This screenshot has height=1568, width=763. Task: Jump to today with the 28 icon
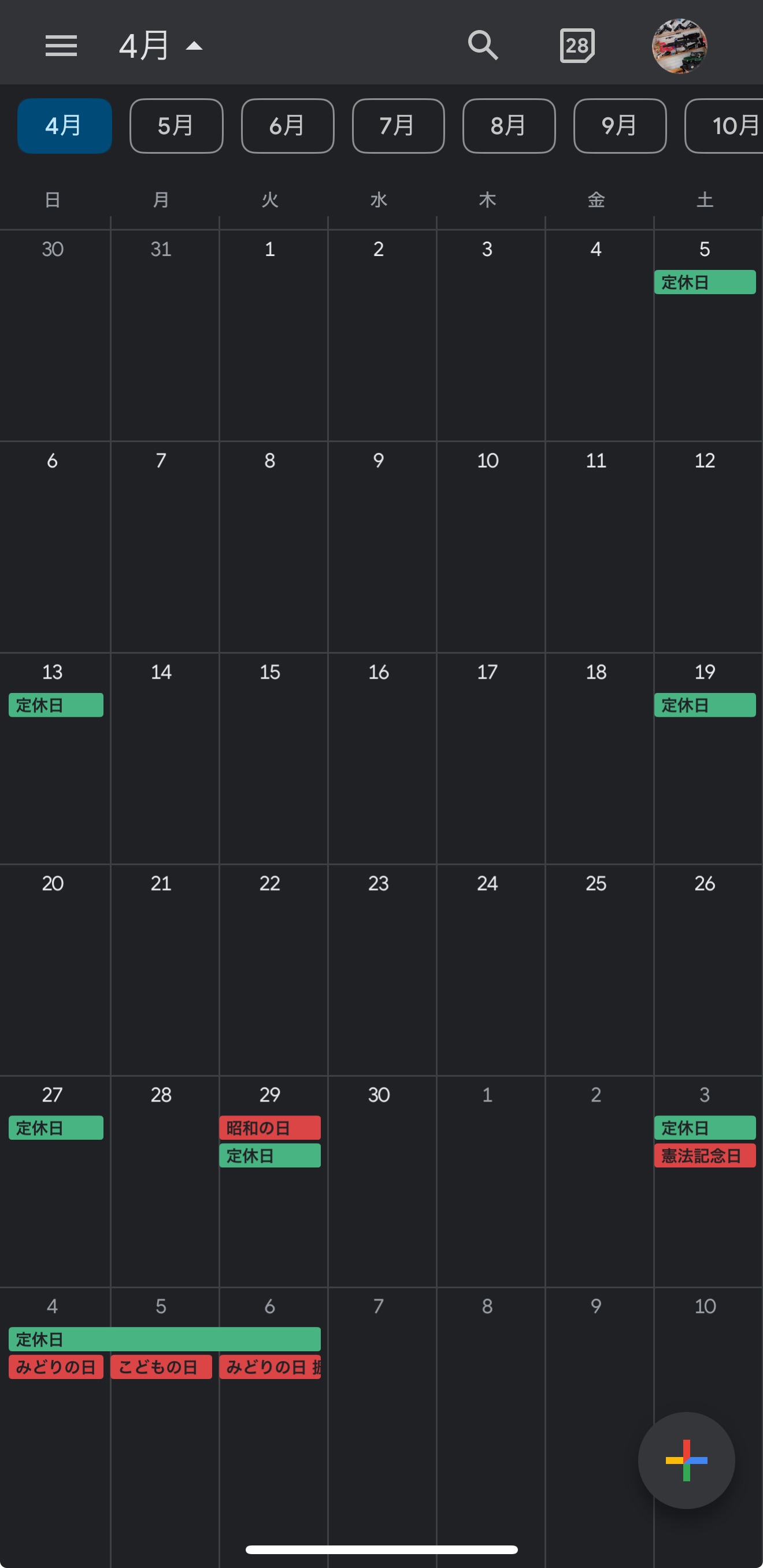pyautogui.click(x=577, y=46)
